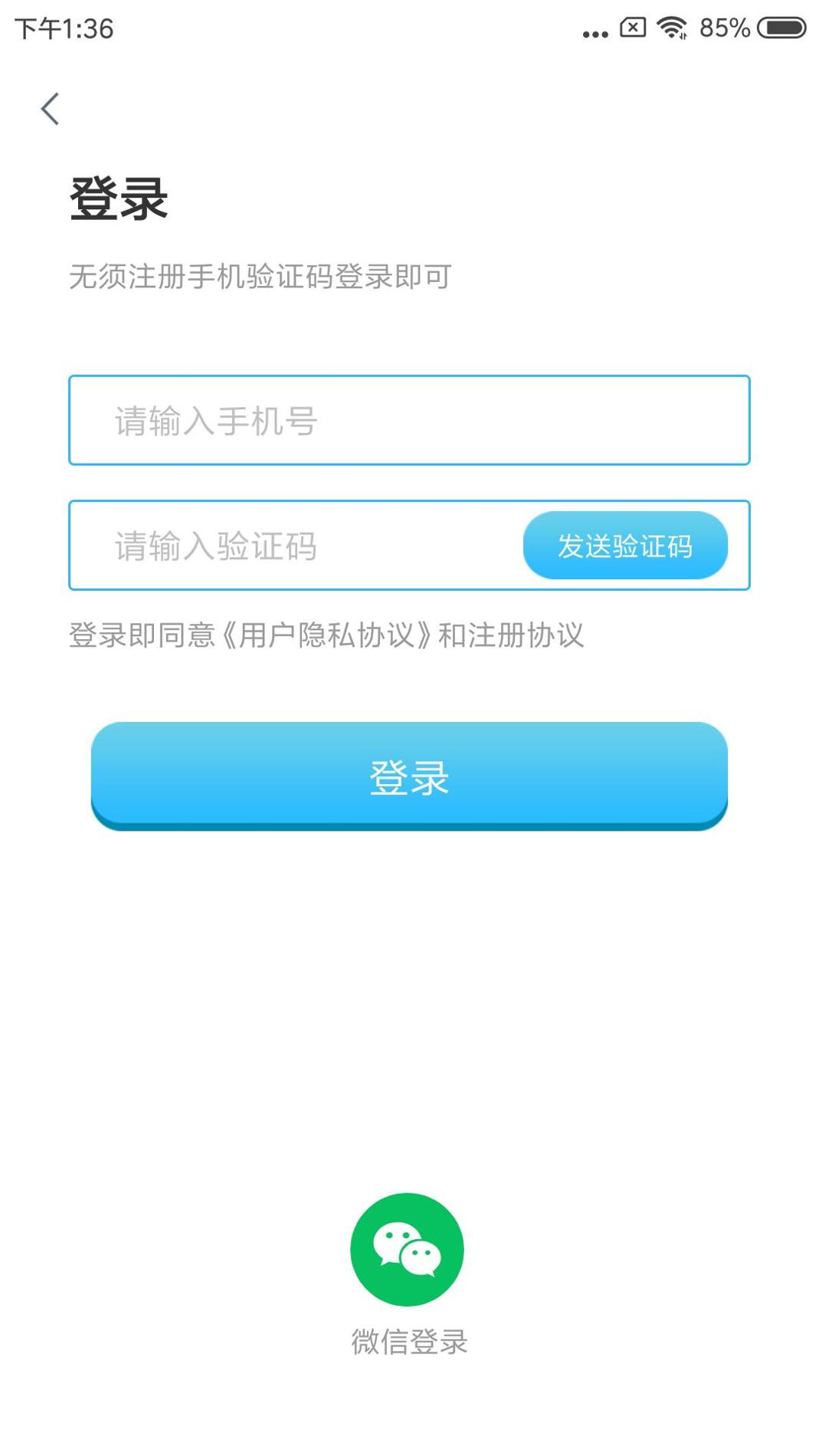Select the green WeChat chat bubbles icon
The height and width of the screenshot is (1456, 819).
click(x=408, y=1248)
